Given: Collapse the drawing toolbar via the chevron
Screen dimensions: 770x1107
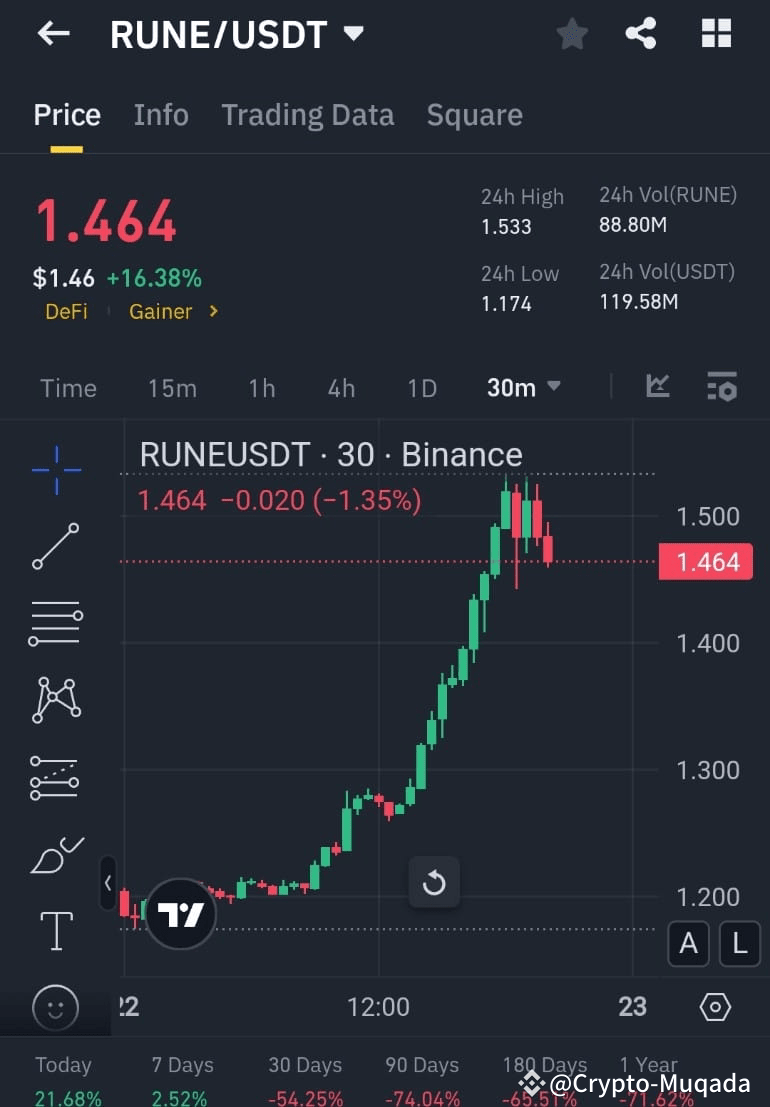Looking at the screenshot, I should [x=108, y=884].
